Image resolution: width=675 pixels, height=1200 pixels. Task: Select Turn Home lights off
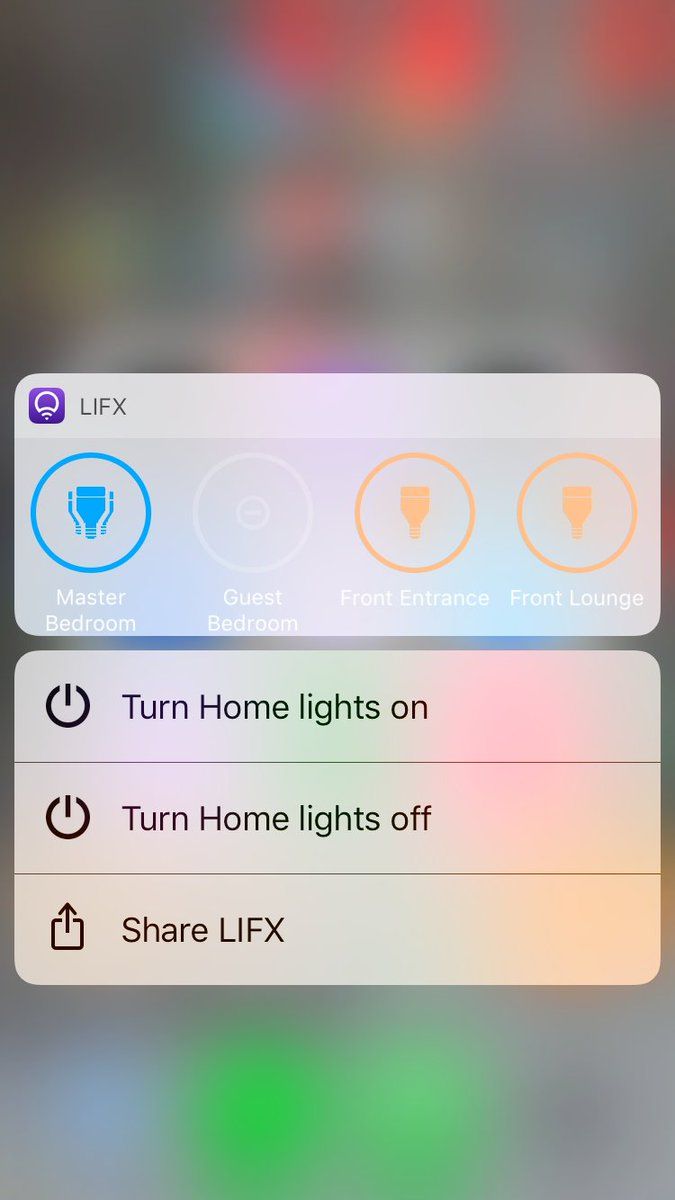pyautogui.click(x=337, y=818)
